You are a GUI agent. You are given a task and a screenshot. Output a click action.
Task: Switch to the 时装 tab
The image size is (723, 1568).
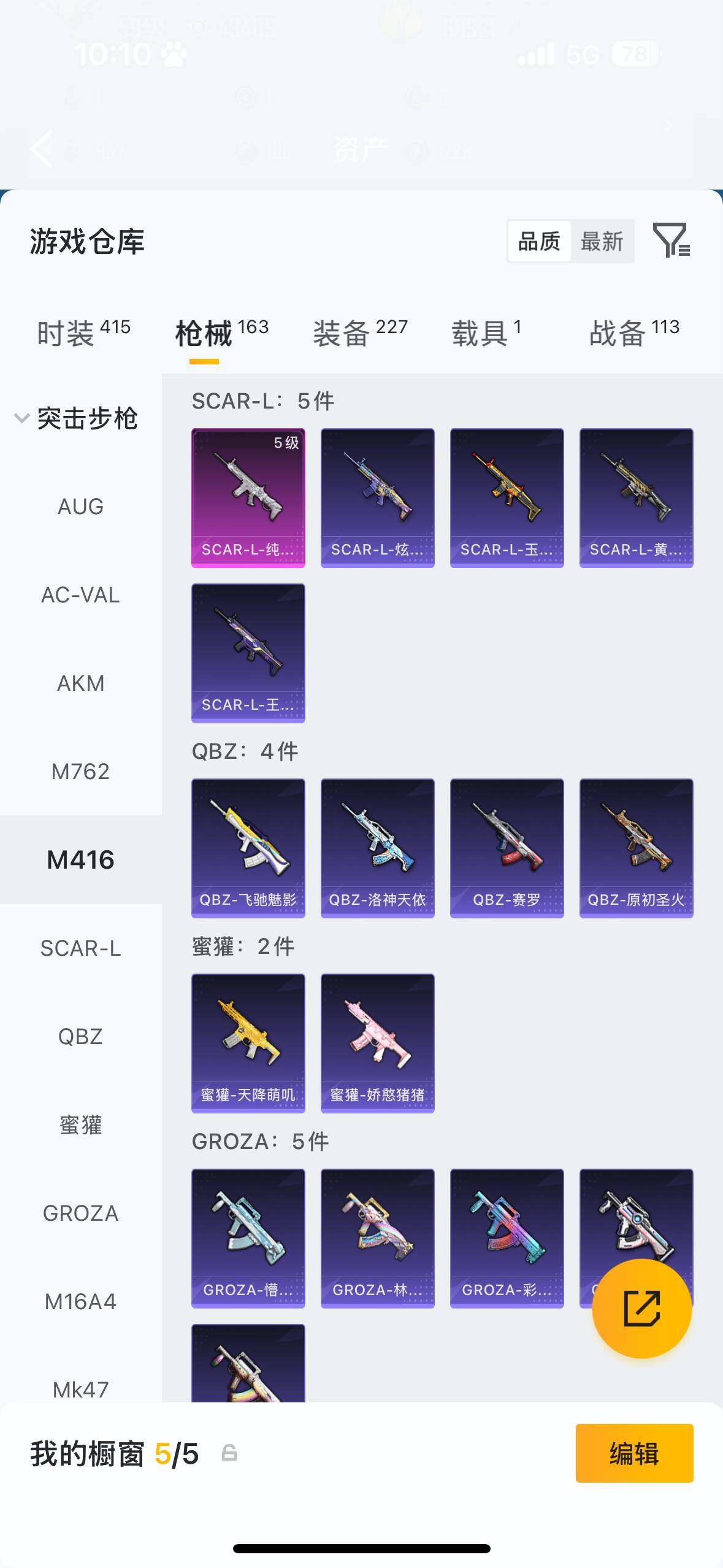83,332
